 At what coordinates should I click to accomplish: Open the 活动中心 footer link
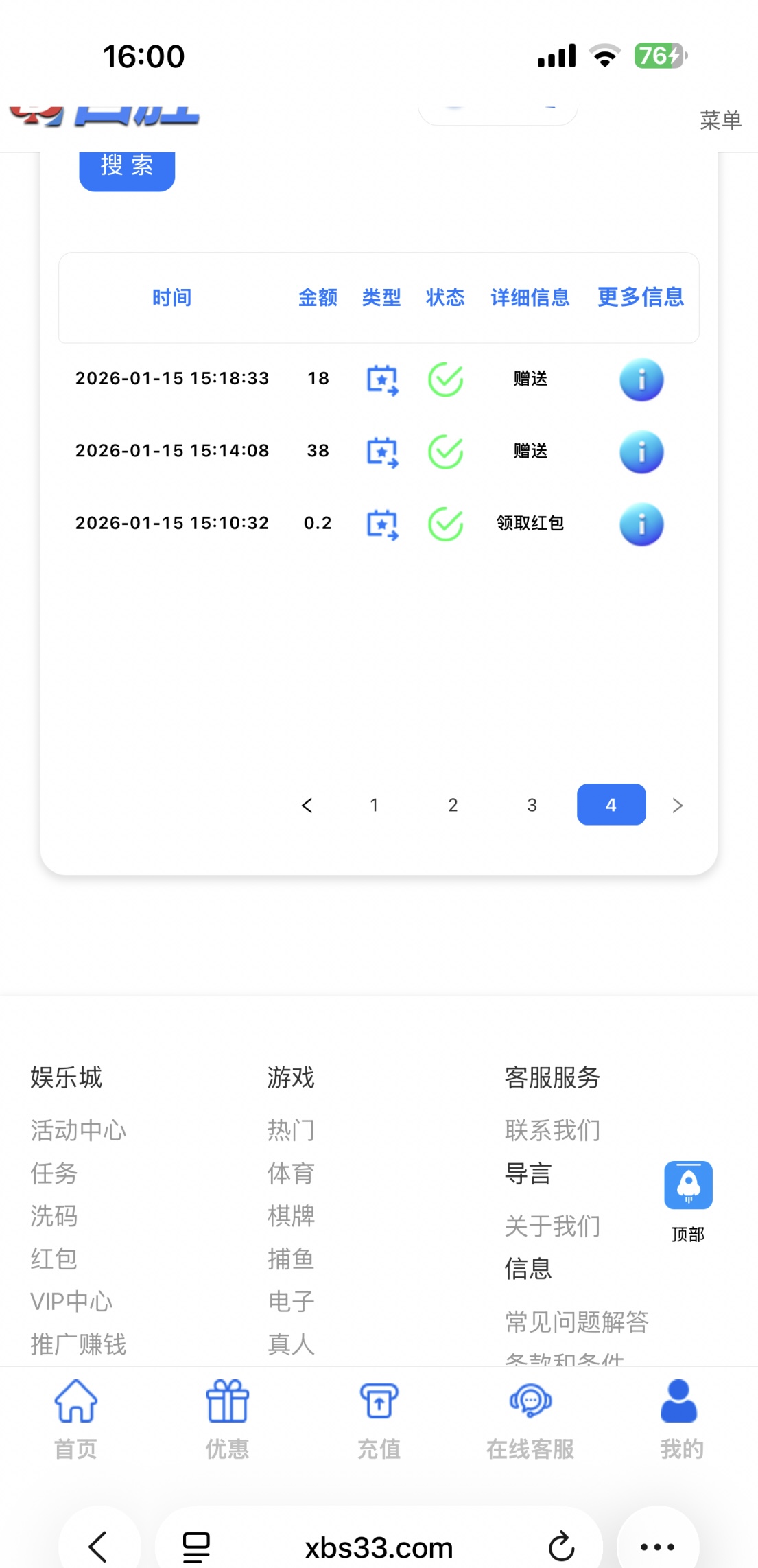(x=78, y=1130)
